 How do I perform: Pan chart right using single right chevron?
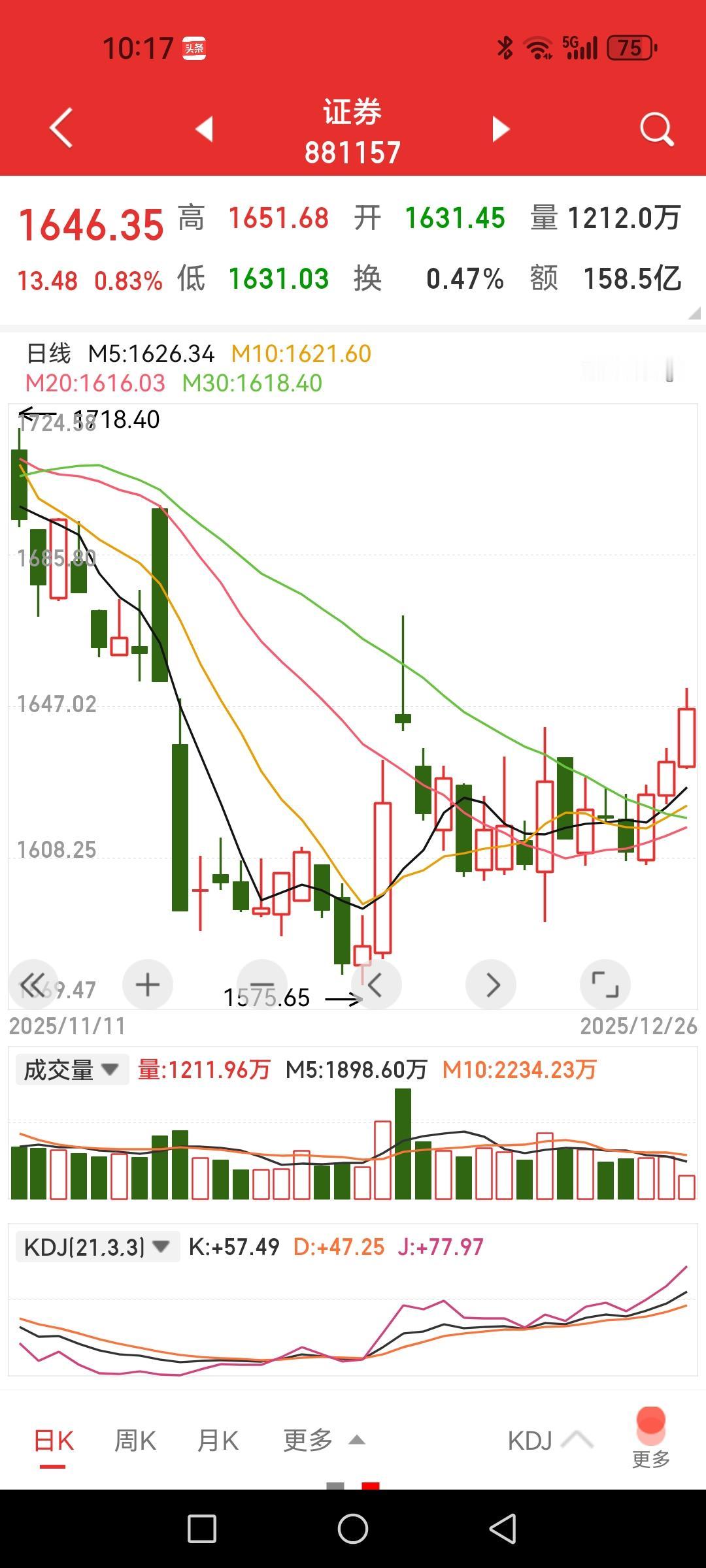tap(492, 985)
